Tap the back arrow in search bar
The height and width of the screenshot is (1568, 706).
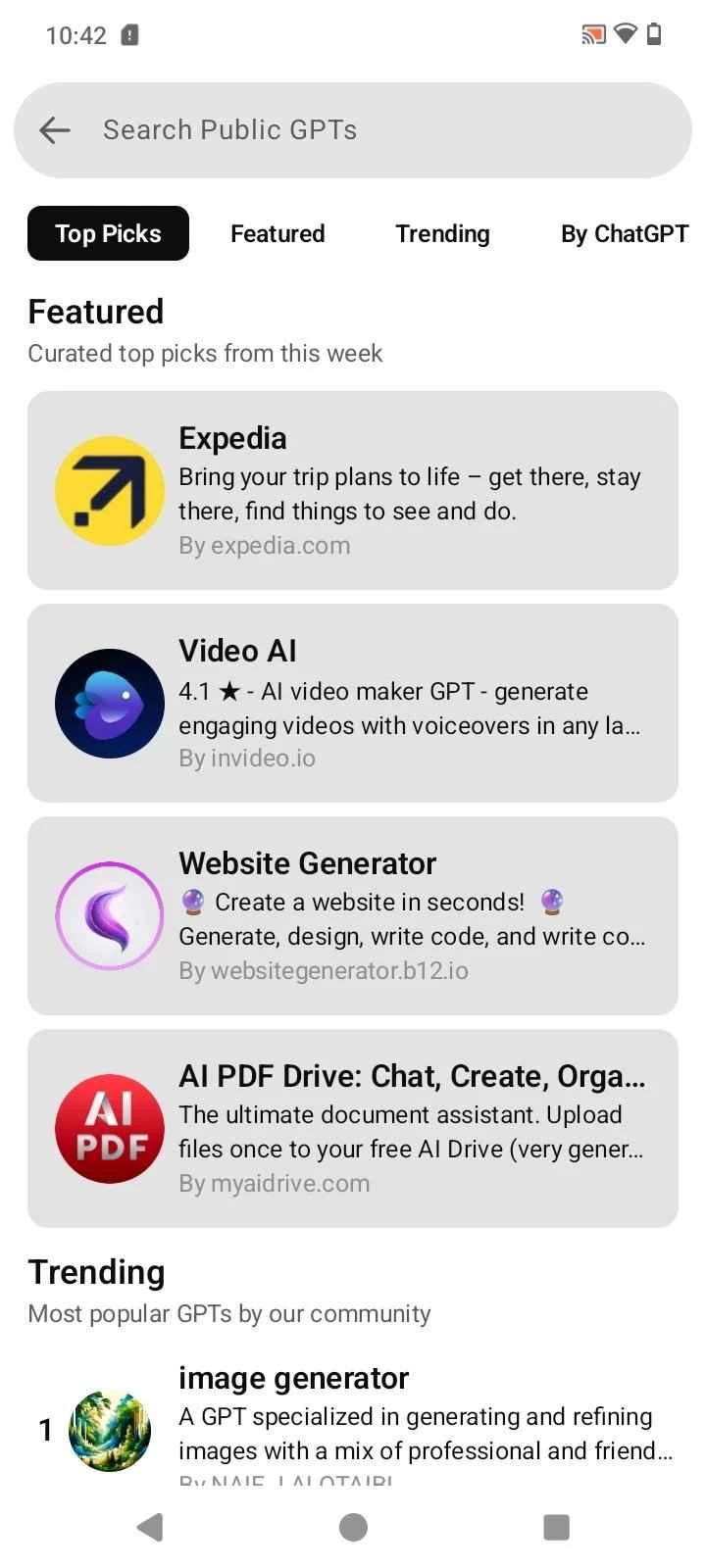55,129
